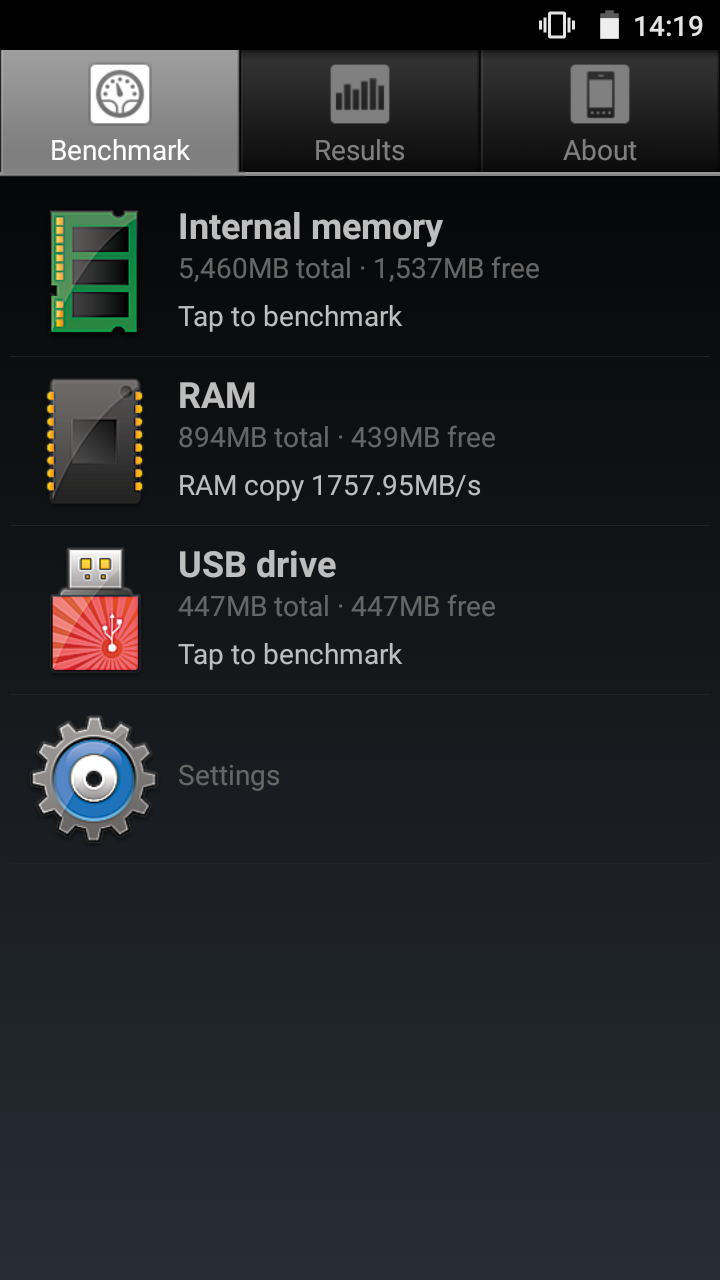Switch to the Results tab
The width and height of the screenshot is (720, 1280).
click(x=360, y=113)
